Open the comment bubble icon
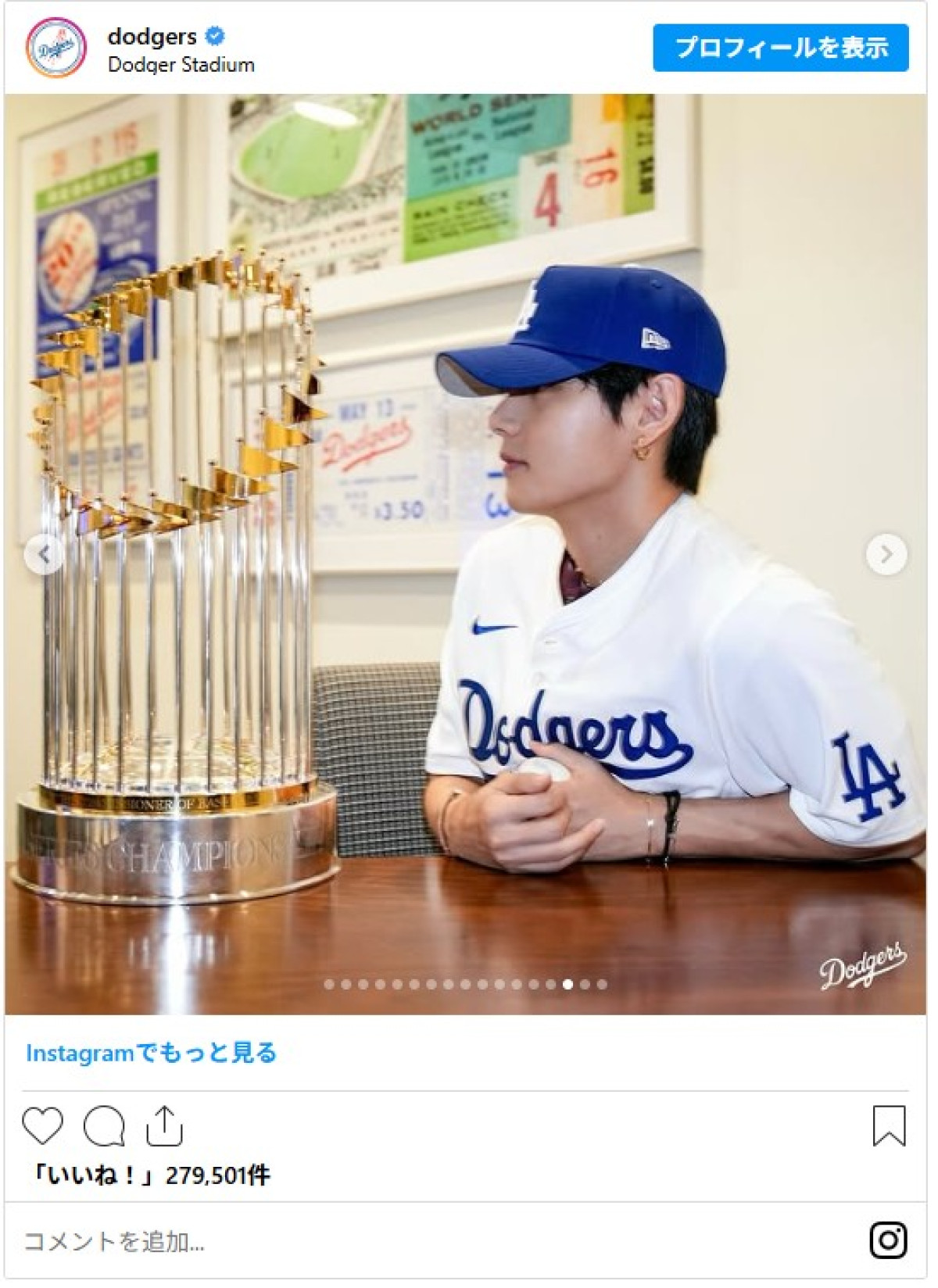Viewport: 938px width, 1288px height. tap(104, 1126)
